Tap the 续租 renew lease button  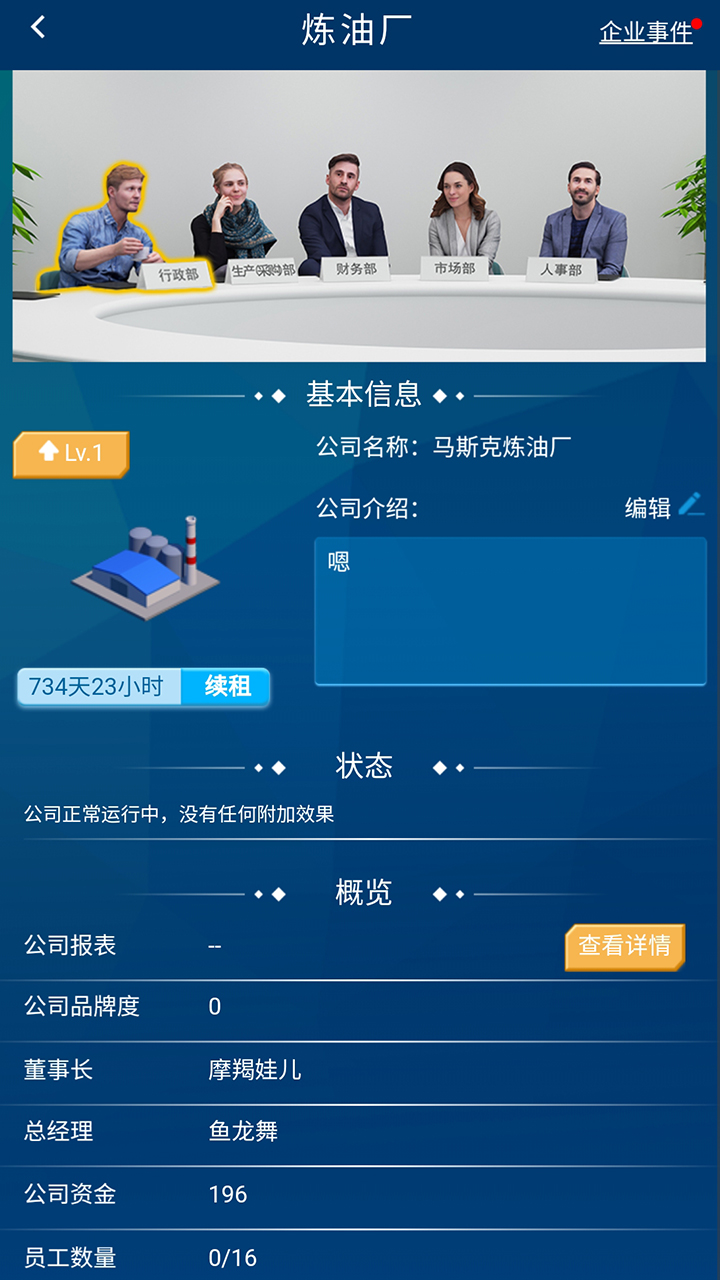[226, 687]
